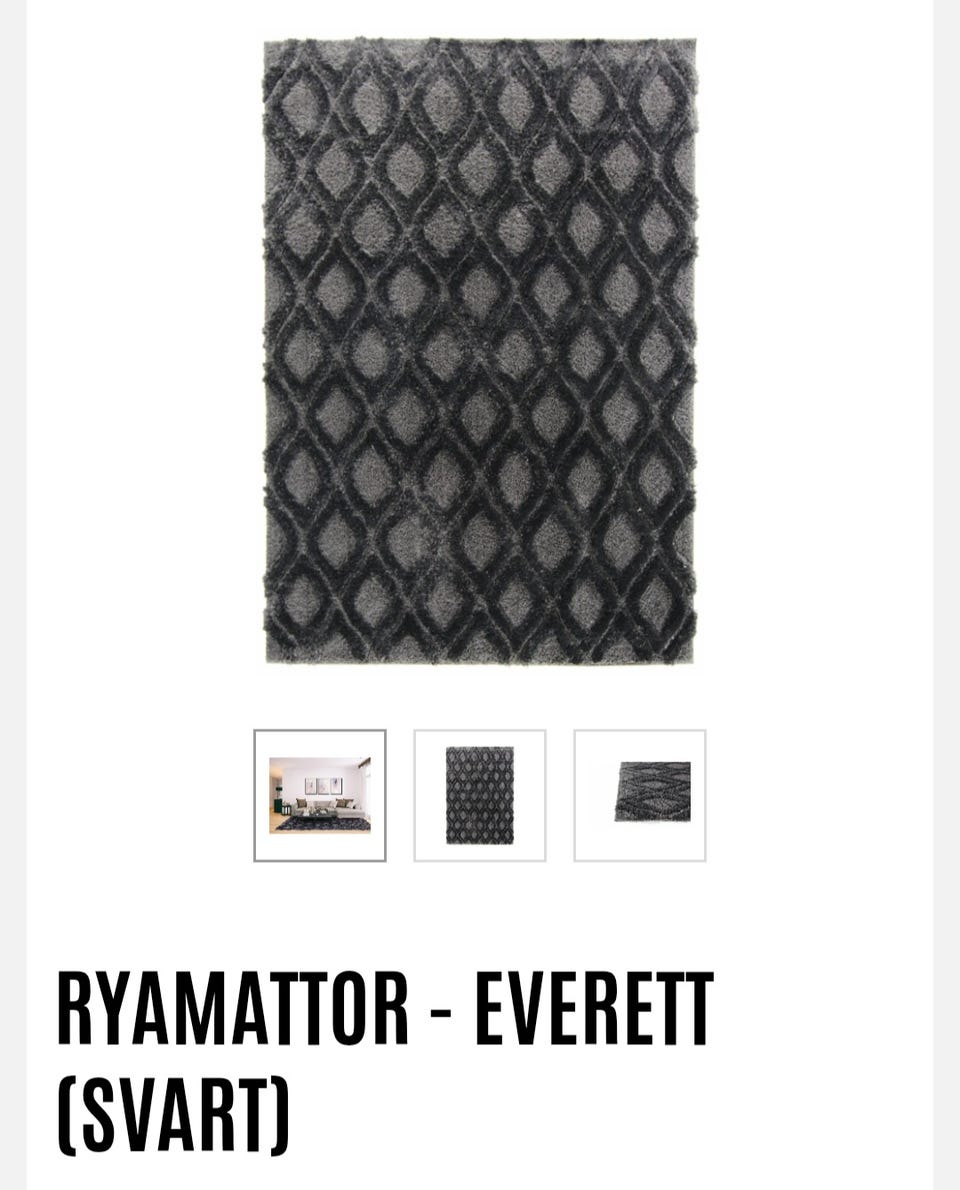Image resolution: width=960 pixels, height=1190 pixels.
Task: Select the top-down view rug thumbnail
Action: click(480, 795)
